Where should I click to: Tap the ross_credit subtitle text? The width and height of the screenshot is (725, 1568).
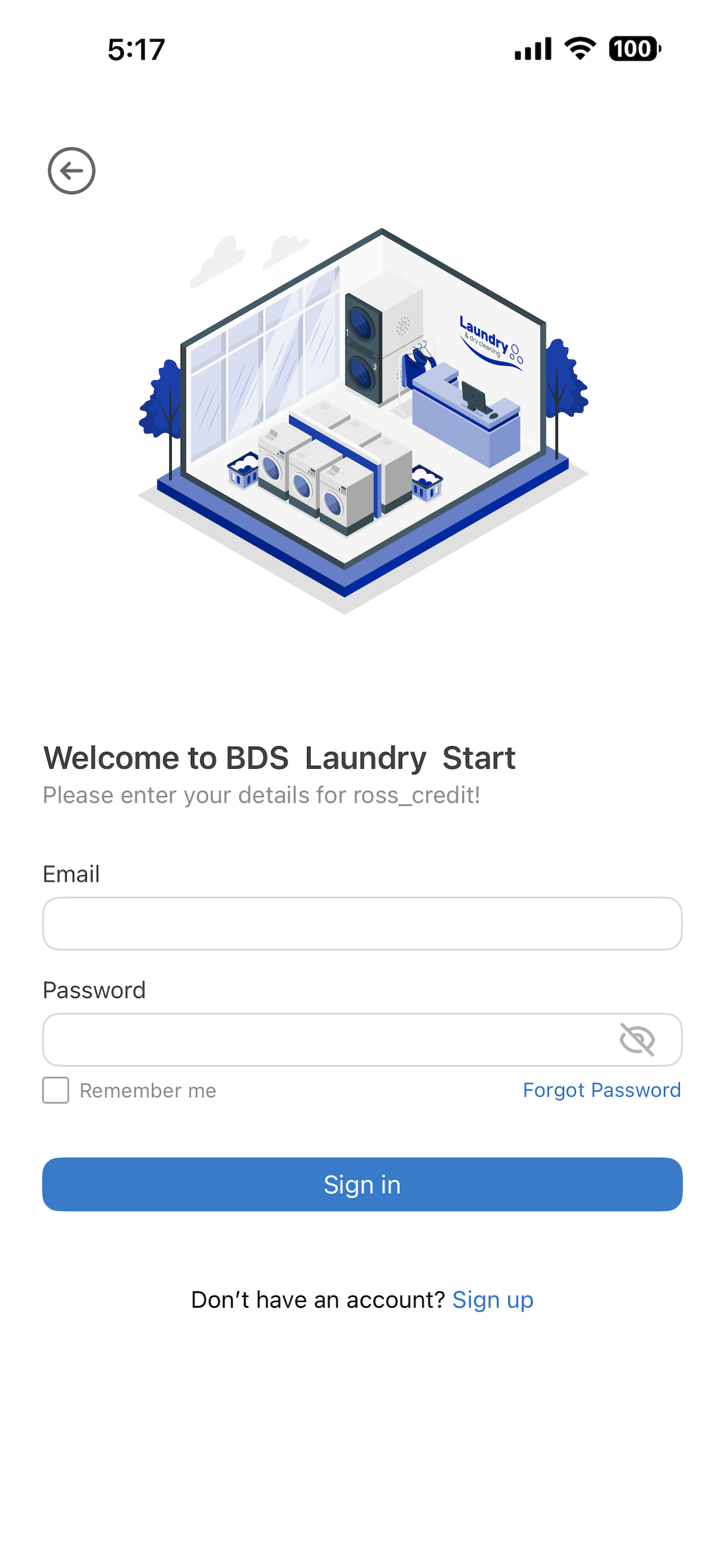pyautogui.click(x=261, y=794)
